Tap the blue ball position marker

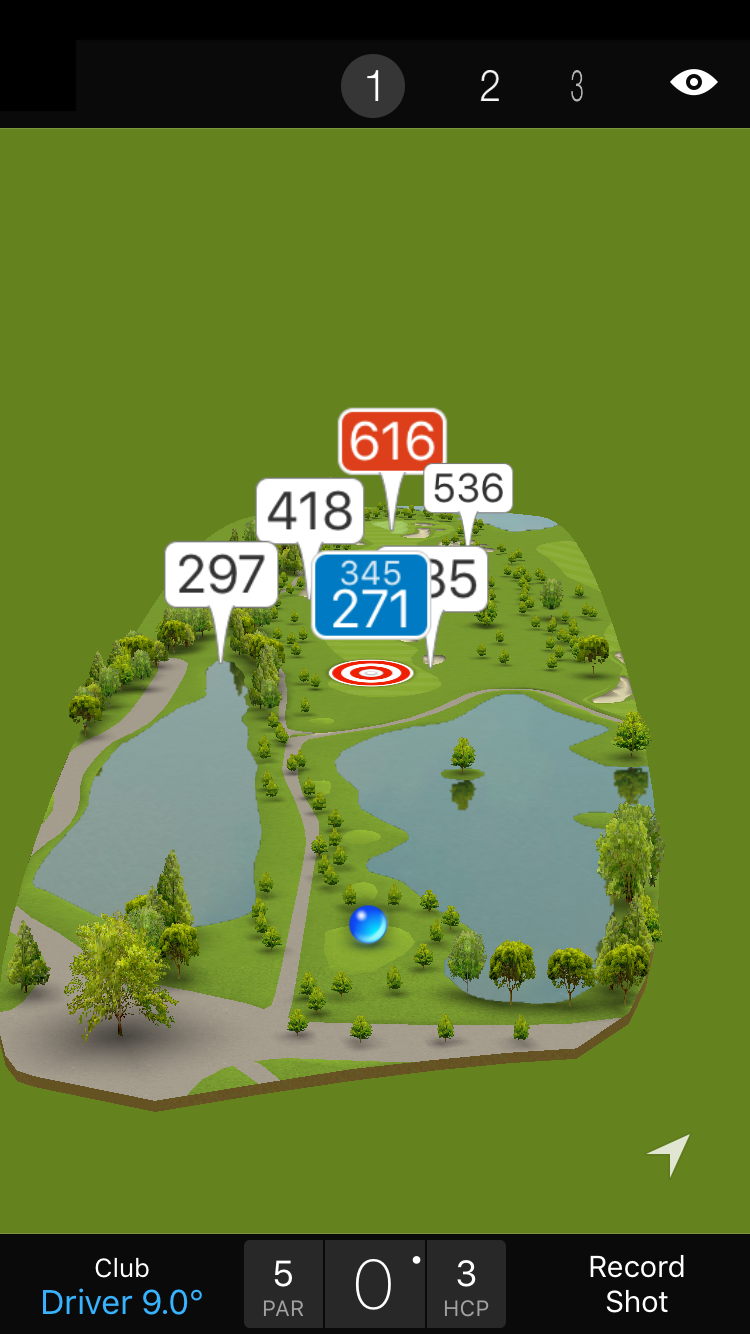point(368,925)
